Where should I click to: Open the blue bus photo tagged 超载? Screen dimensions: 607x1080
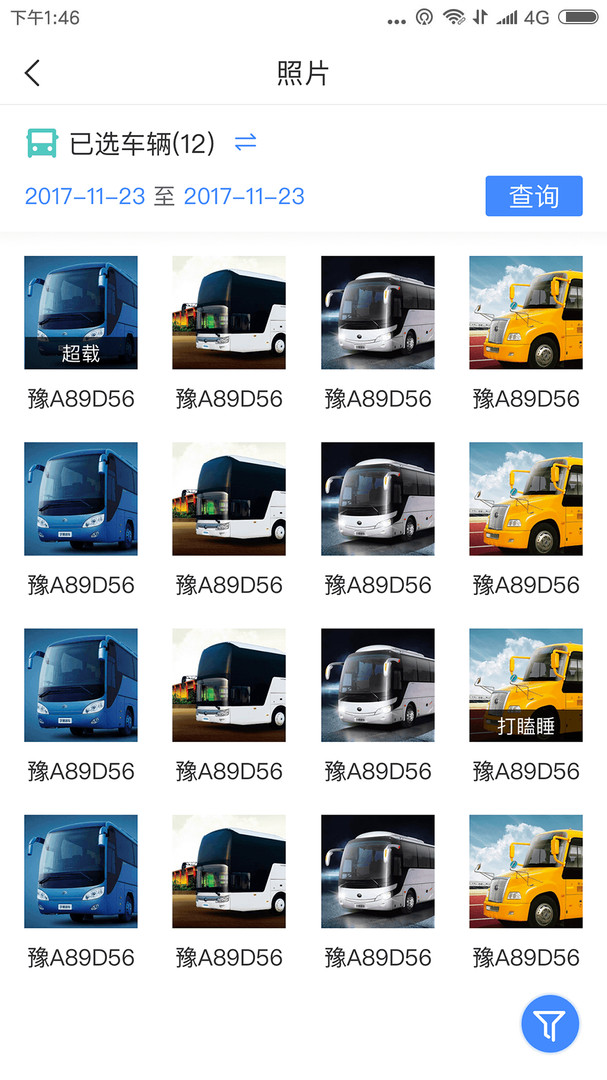point(81,313)
